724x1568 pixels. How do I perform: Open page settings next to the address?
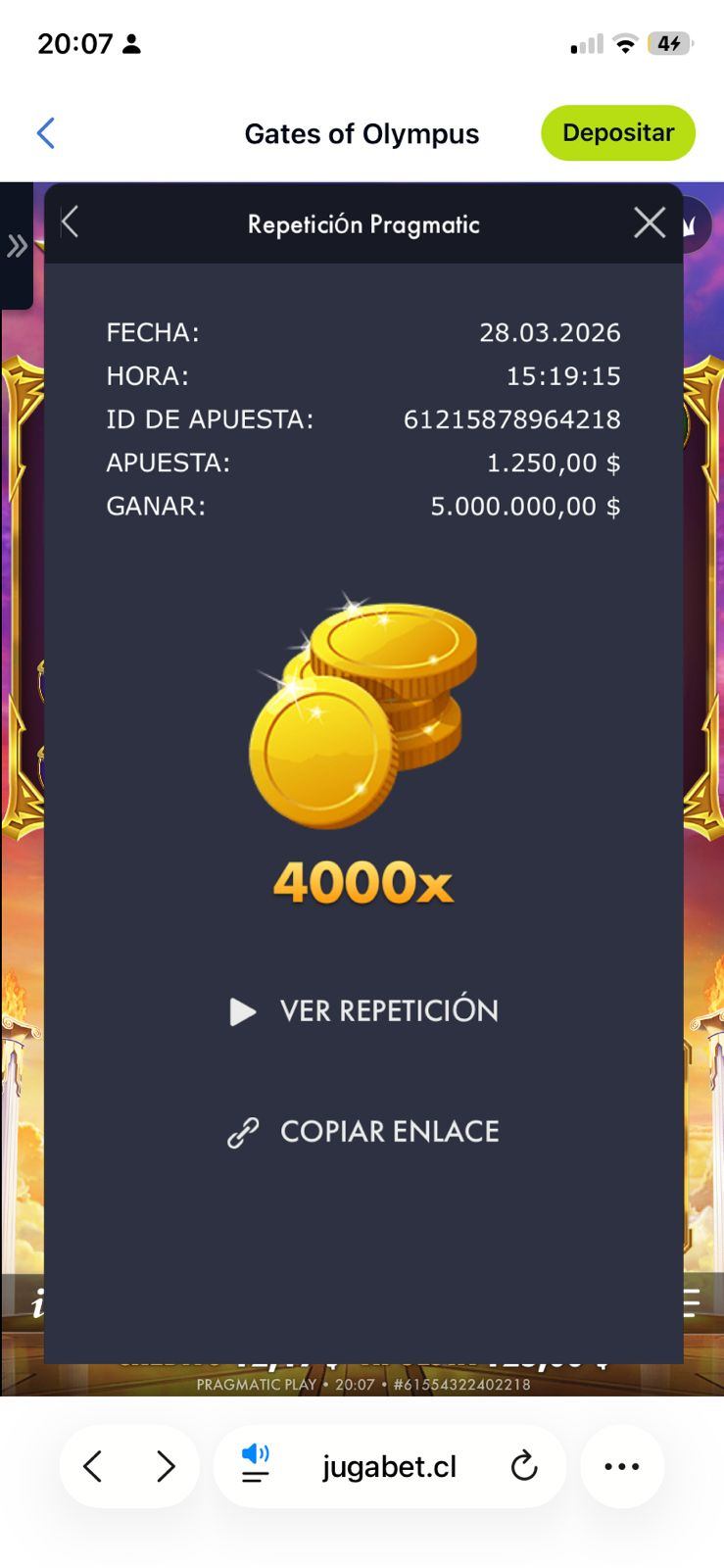tap(255, 1466)
